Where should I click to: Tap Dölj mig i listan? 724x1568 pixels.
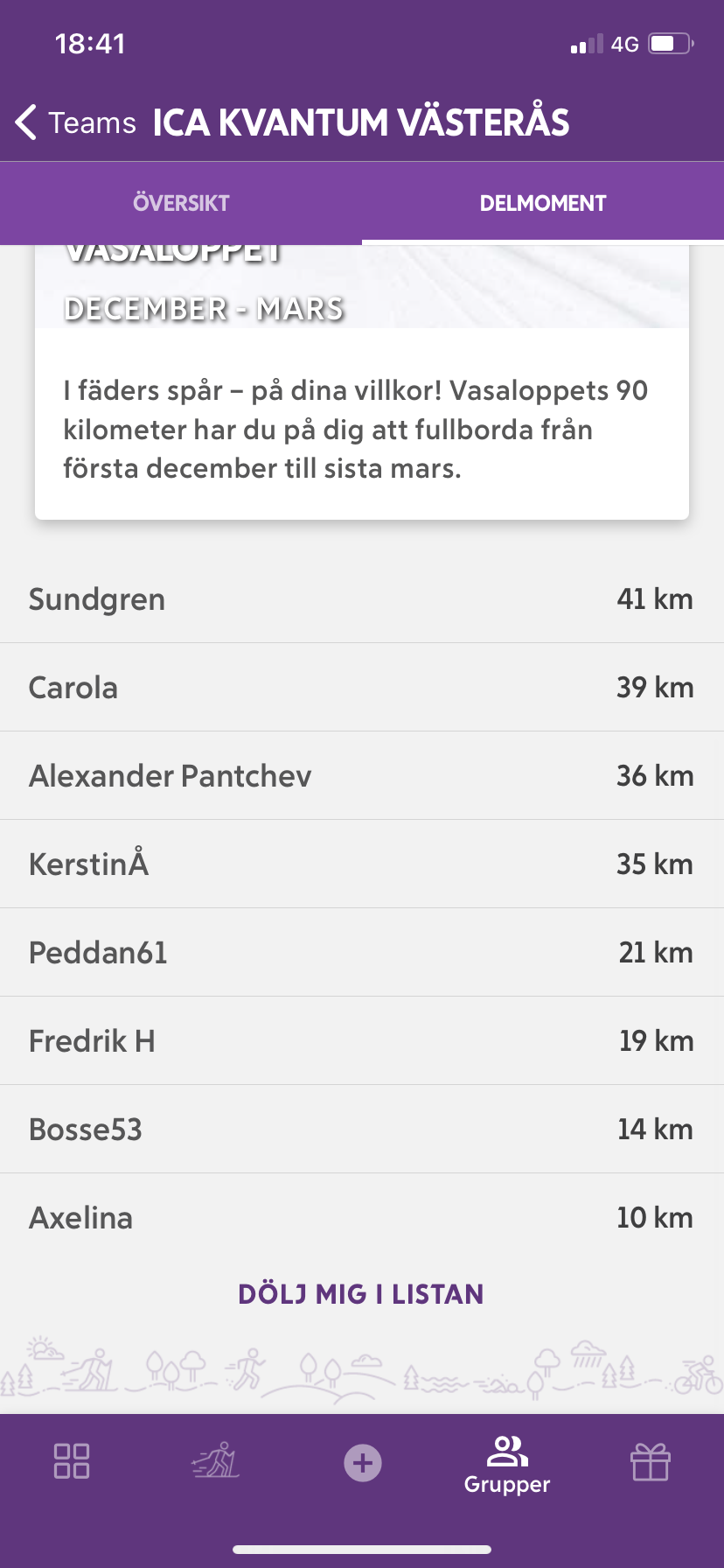coord(361,1294)
